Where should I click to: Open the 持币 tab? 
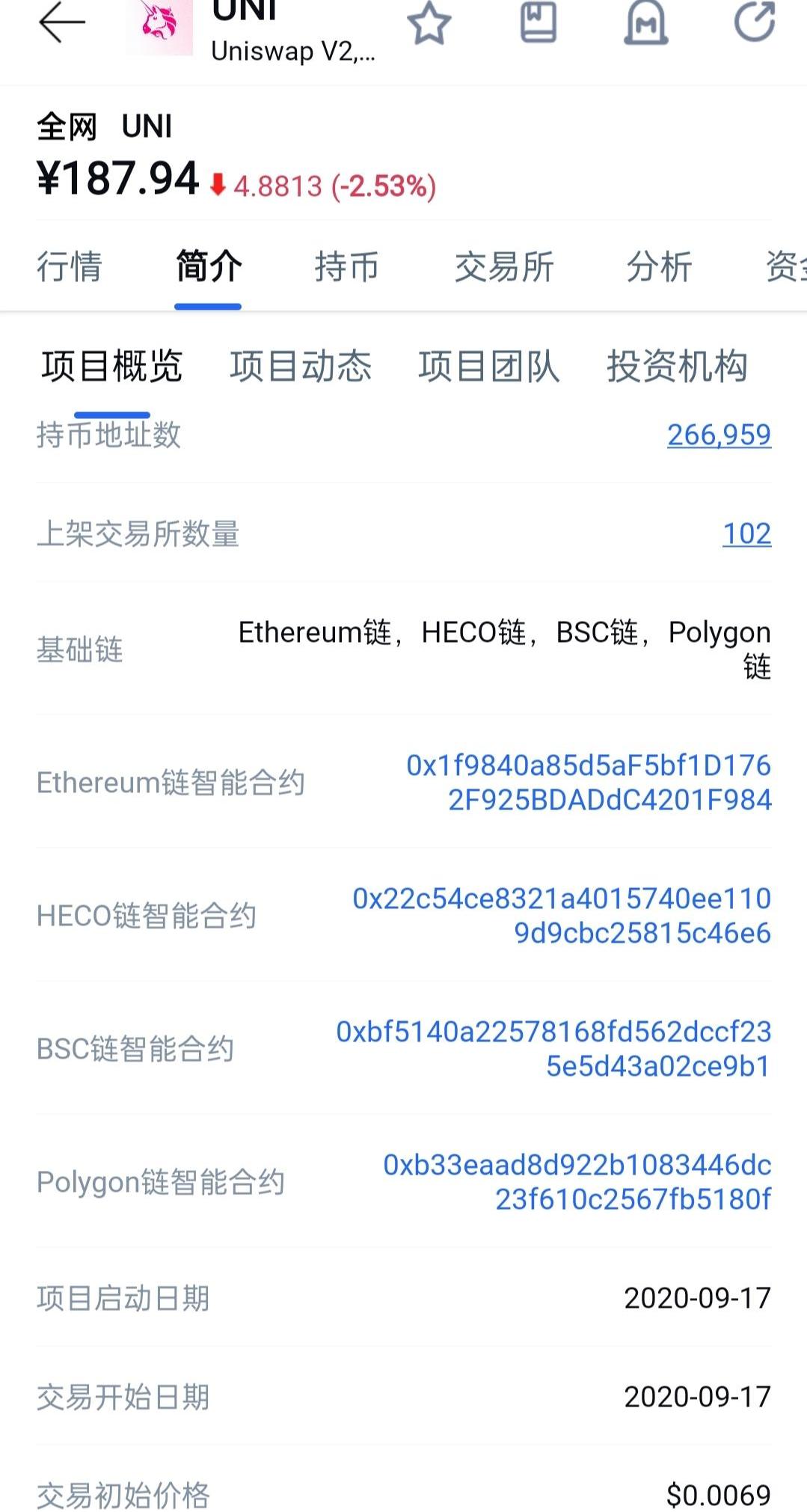coord(346,267)
